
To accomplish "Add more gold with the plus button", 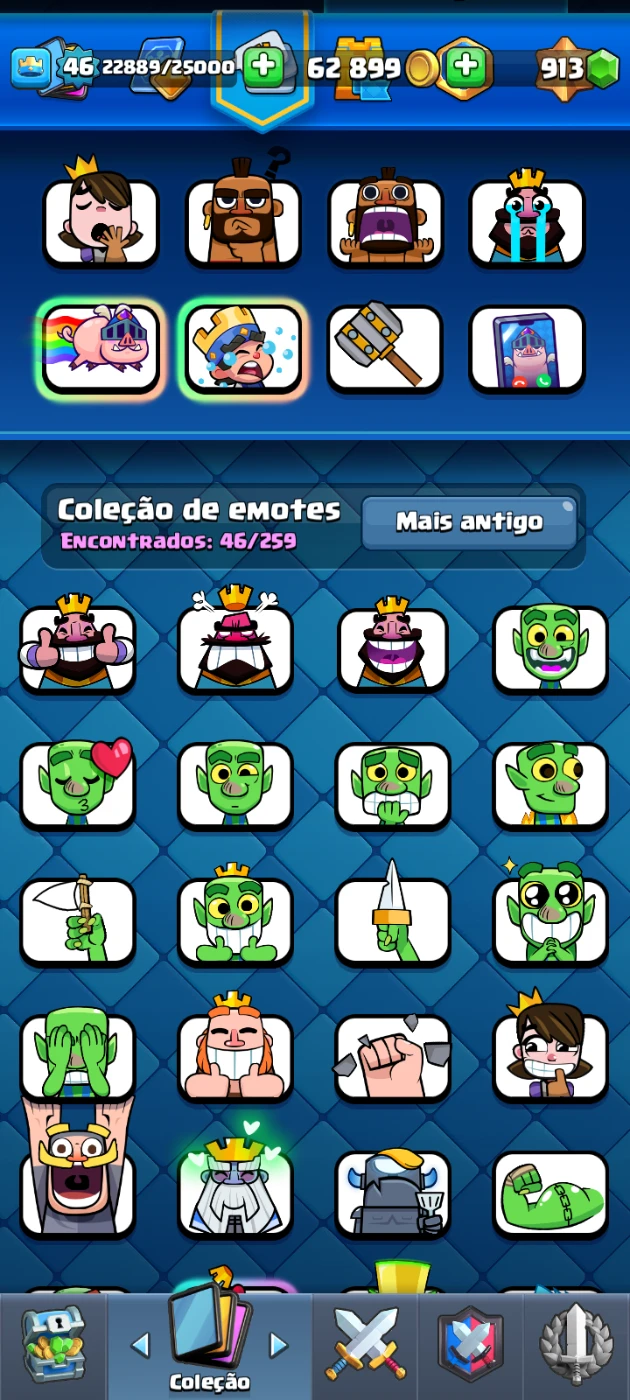I will point(464,67).
